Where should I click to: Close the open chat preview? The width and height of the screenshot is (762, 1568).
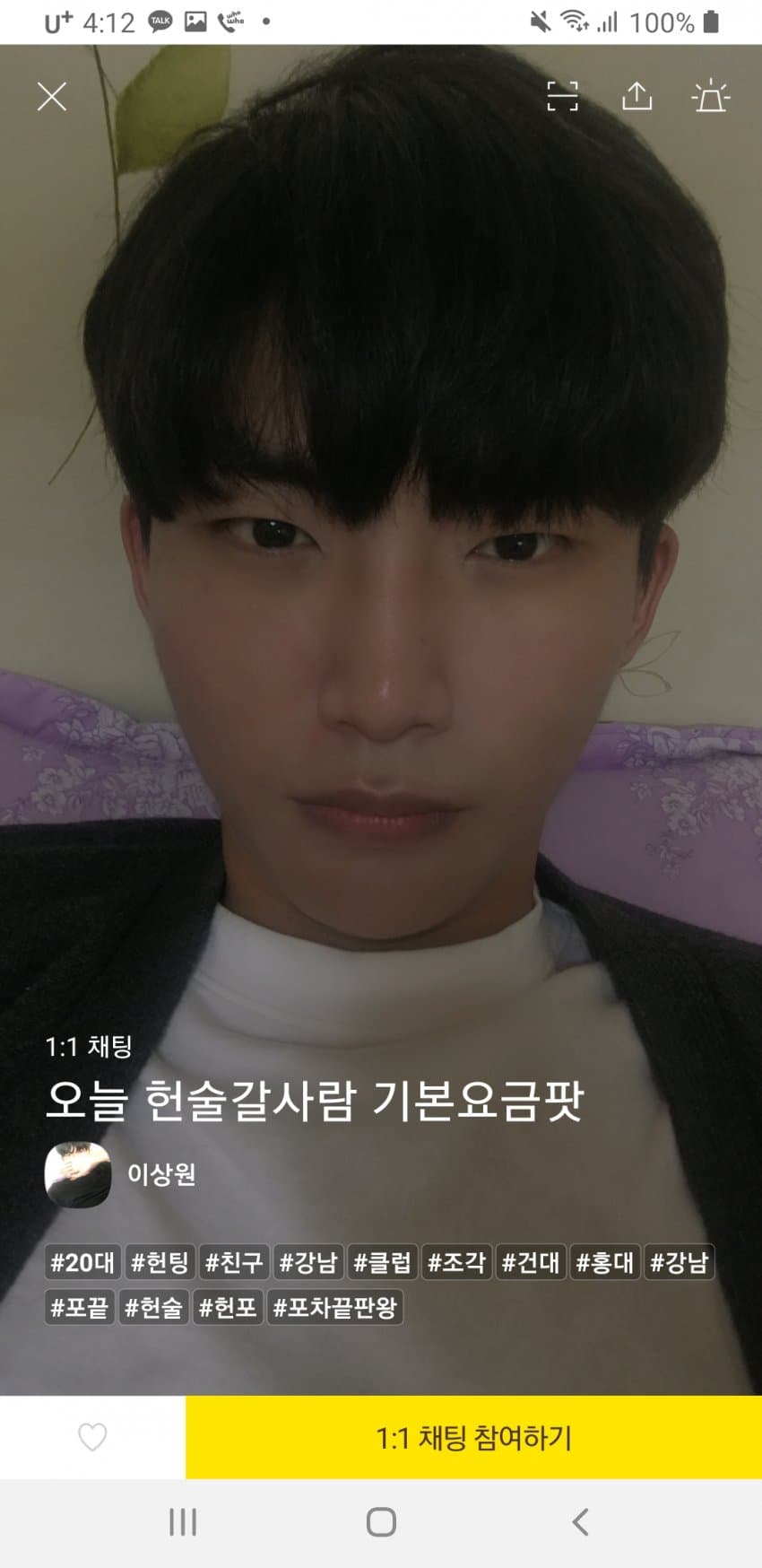[x=52, y=96]
